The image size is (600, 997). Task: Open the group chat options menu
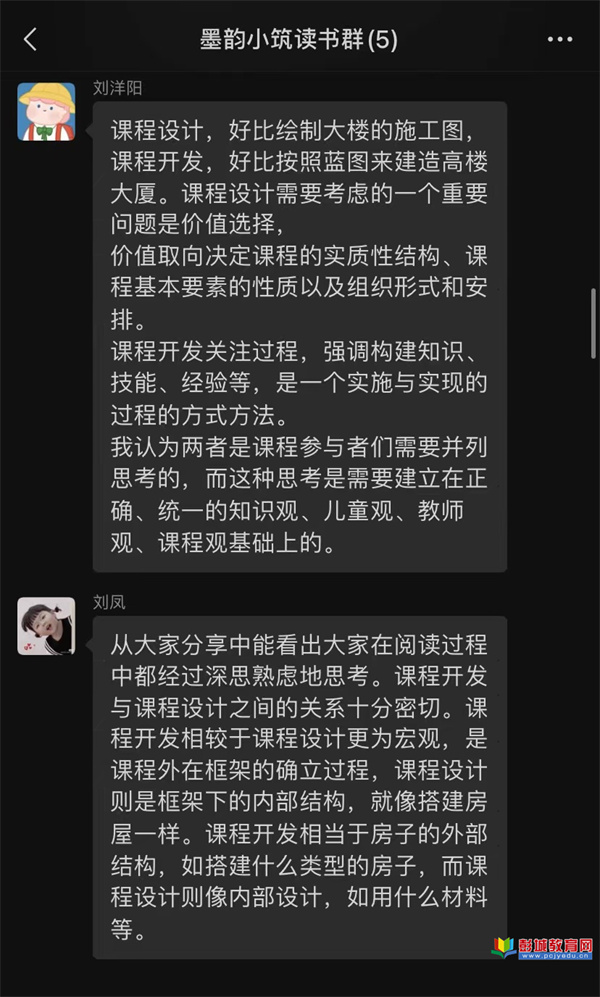560,40
